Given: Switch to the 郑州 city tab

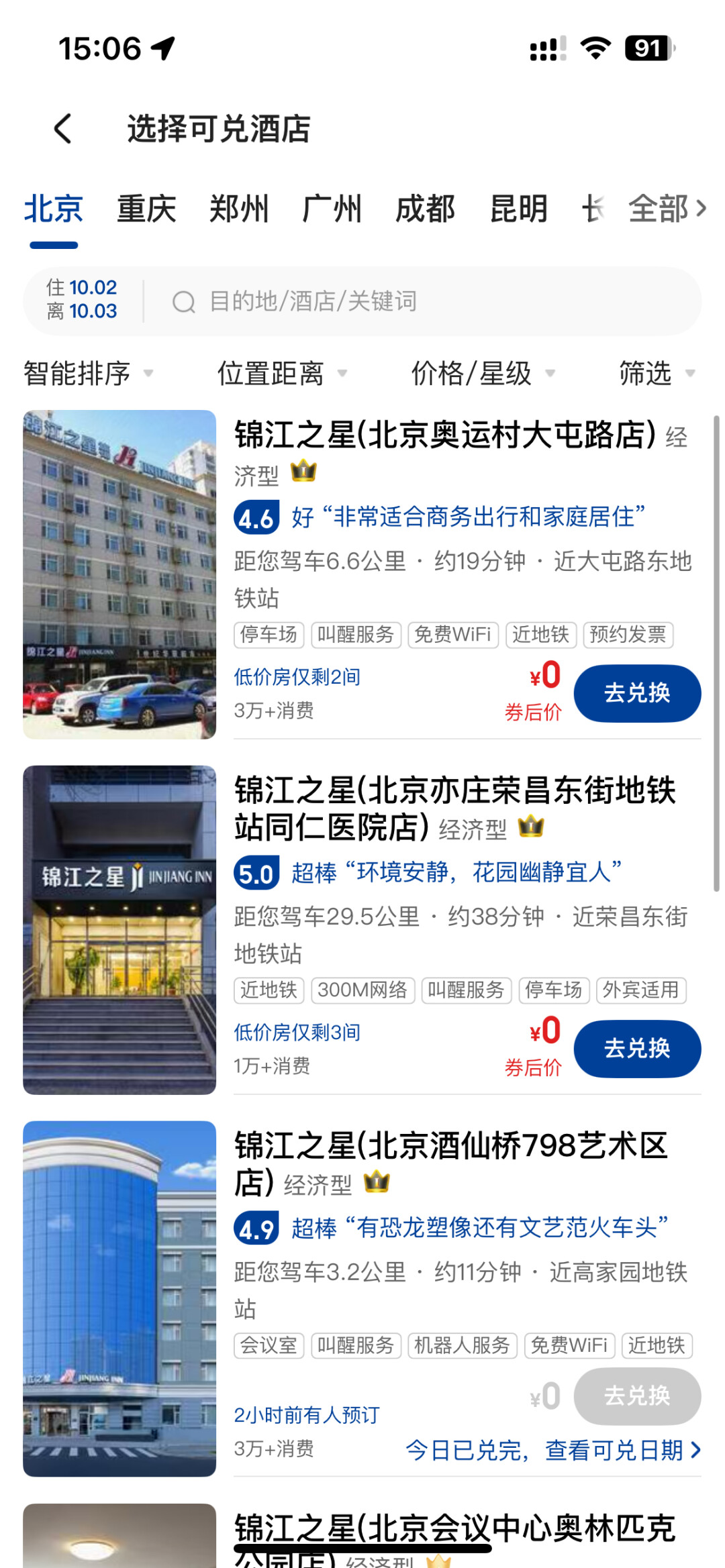Looking at the screenshot, I should point(239,209).
